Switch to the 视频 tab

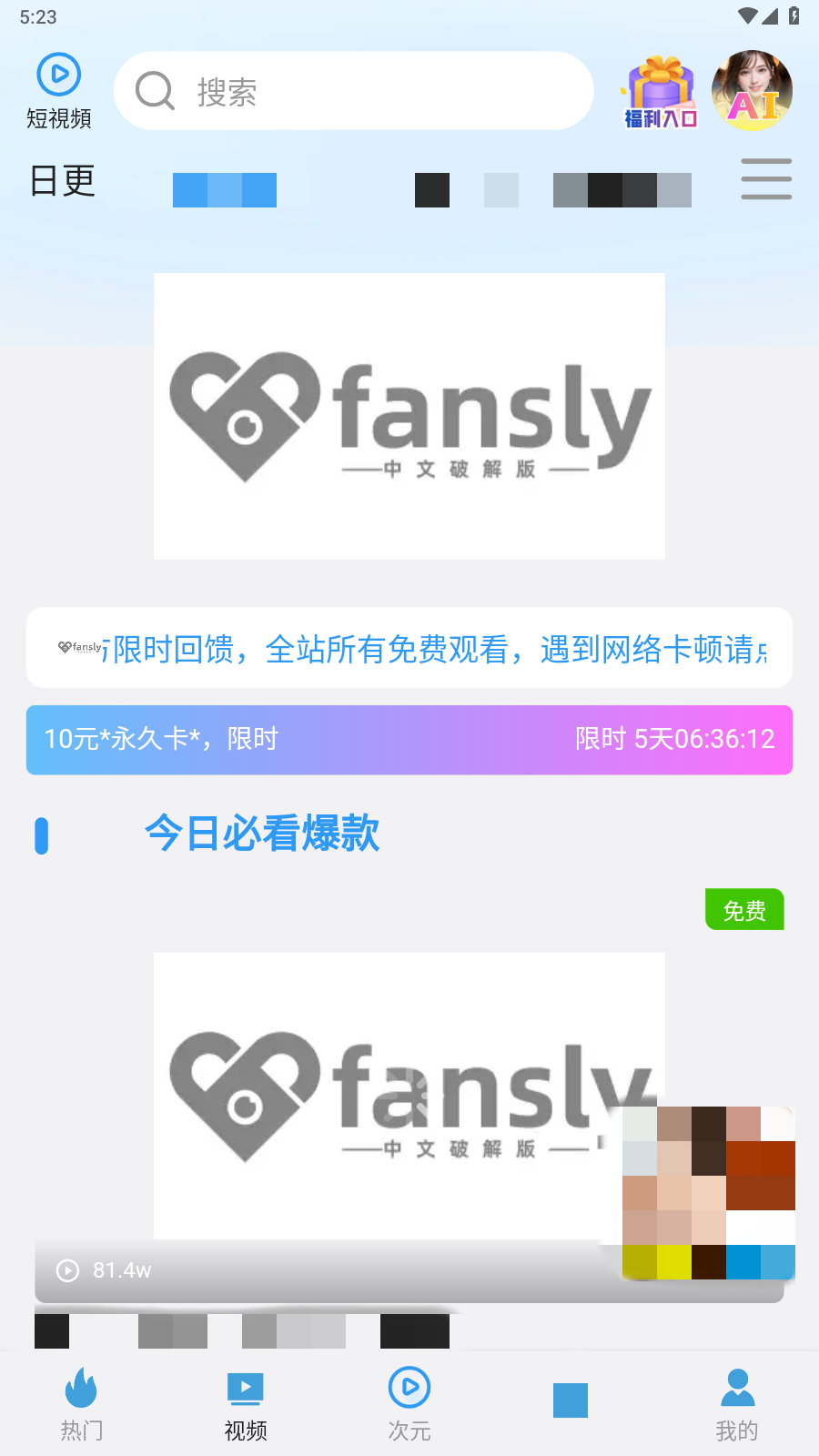click(x=246, y=1404)
